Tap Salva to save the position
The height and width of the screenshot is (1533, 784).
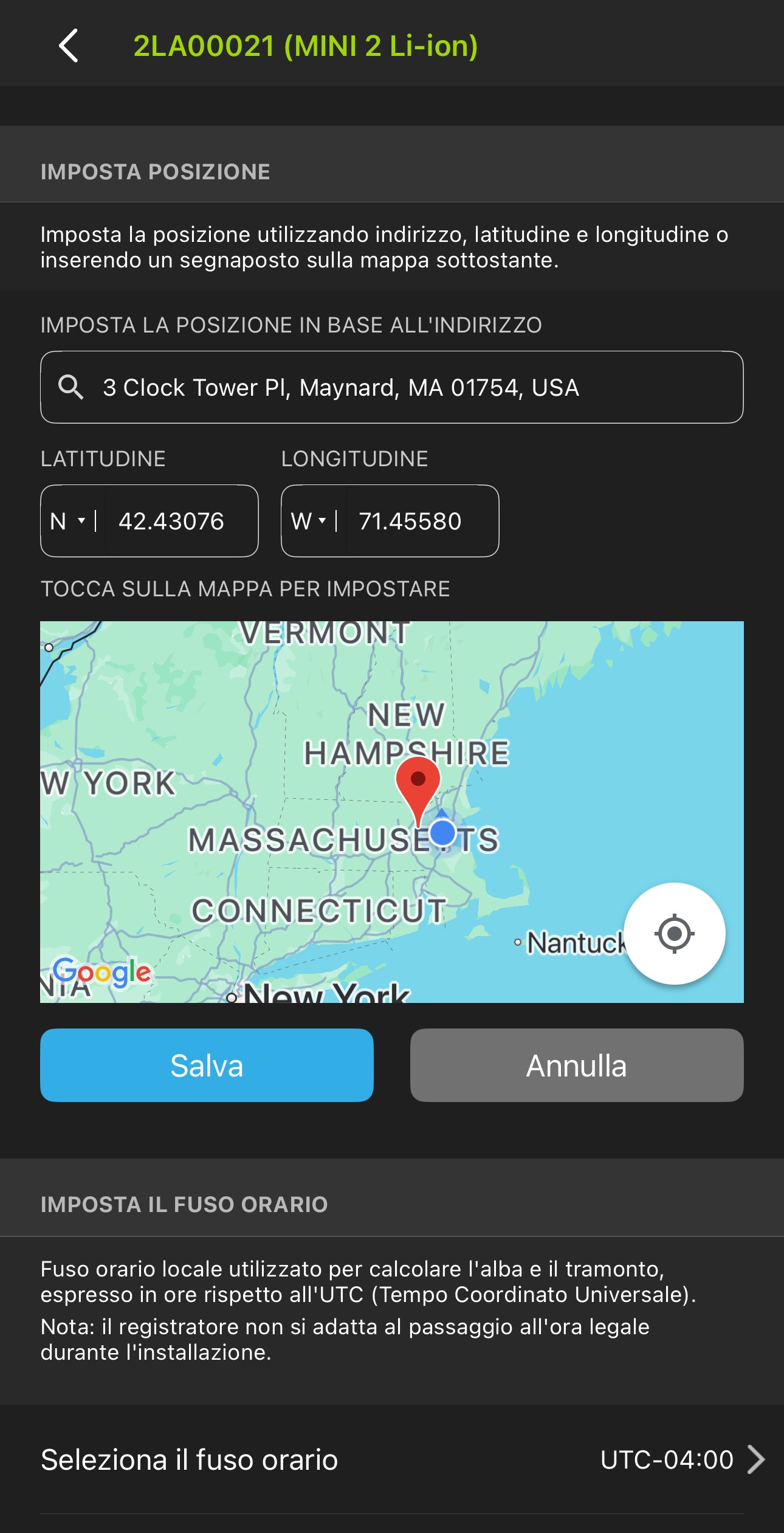click(207, 1065)
